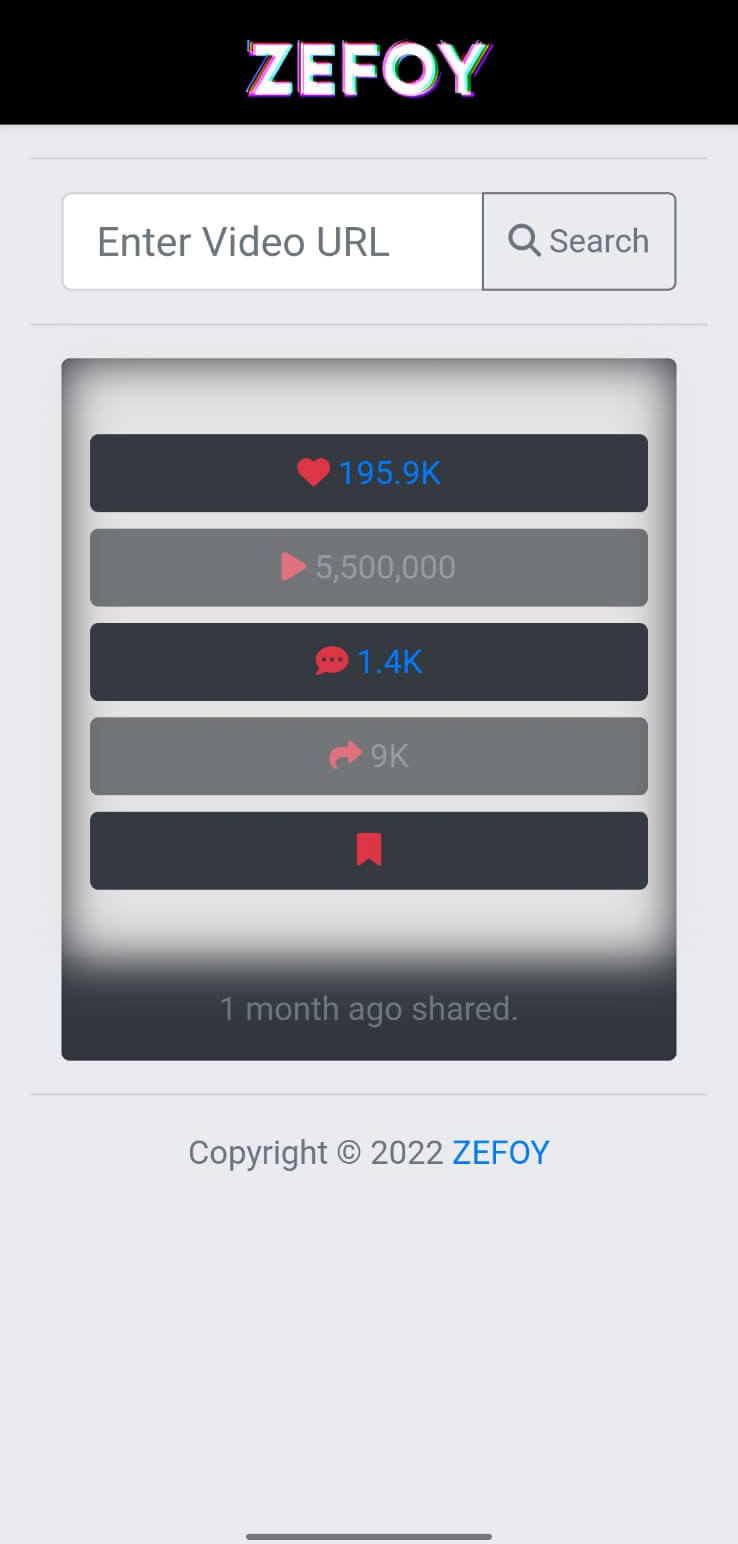Click the arrow beside the 9K count
The height and width of the screenshot is (1544, 738).
point(345,755)
